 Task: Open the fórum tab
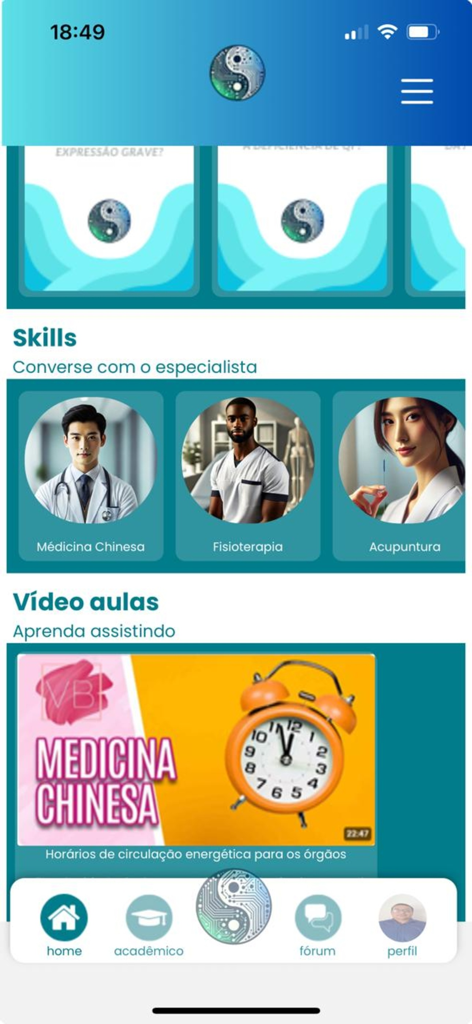click(318, 925)
